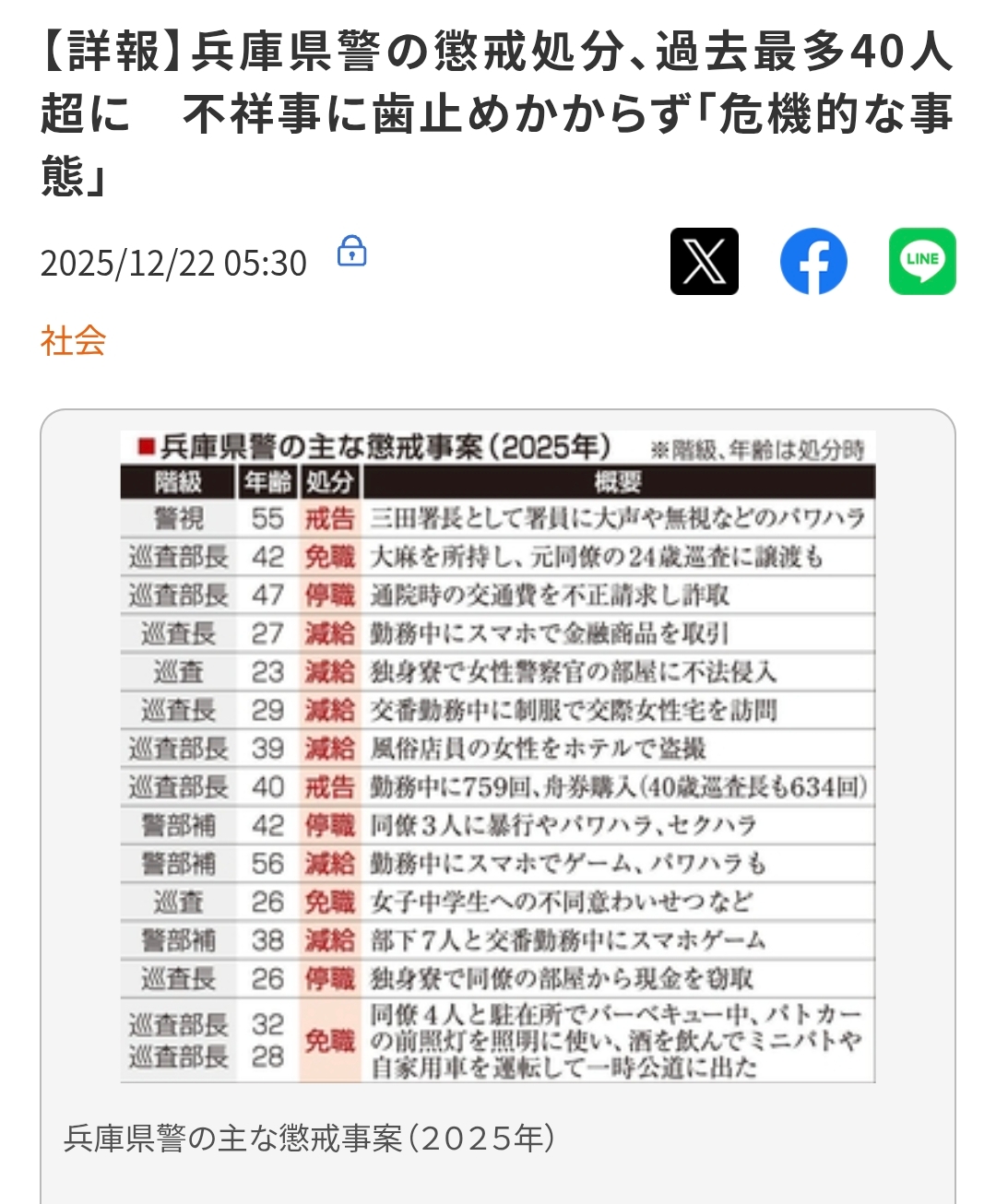The width and height of the screenshot is (996, 1204).
Task: Enlarge the 兵庫県警 disciplinary cases table image
Action: pyautogui.click(x=497, y=756)
